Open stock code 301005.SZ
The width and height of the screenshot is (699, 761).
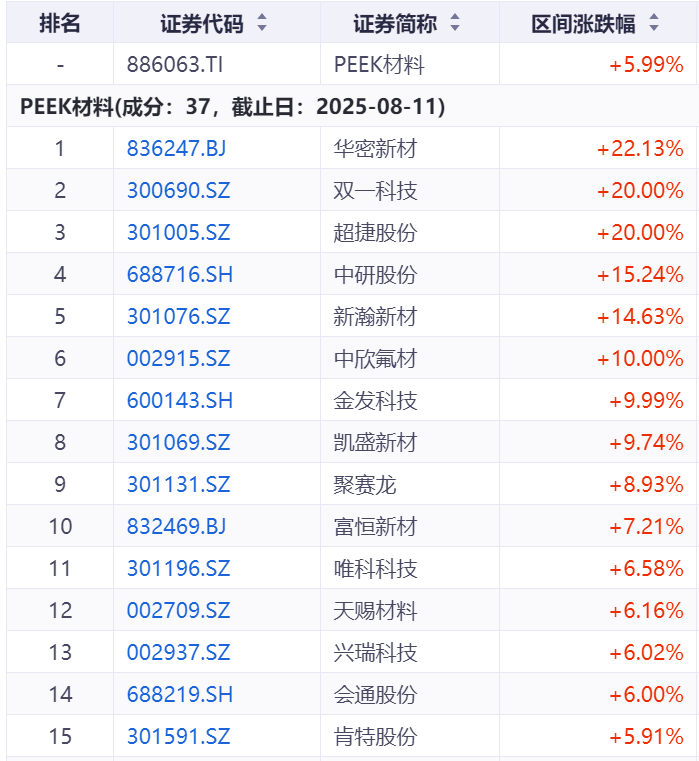(x=178, y=233)
